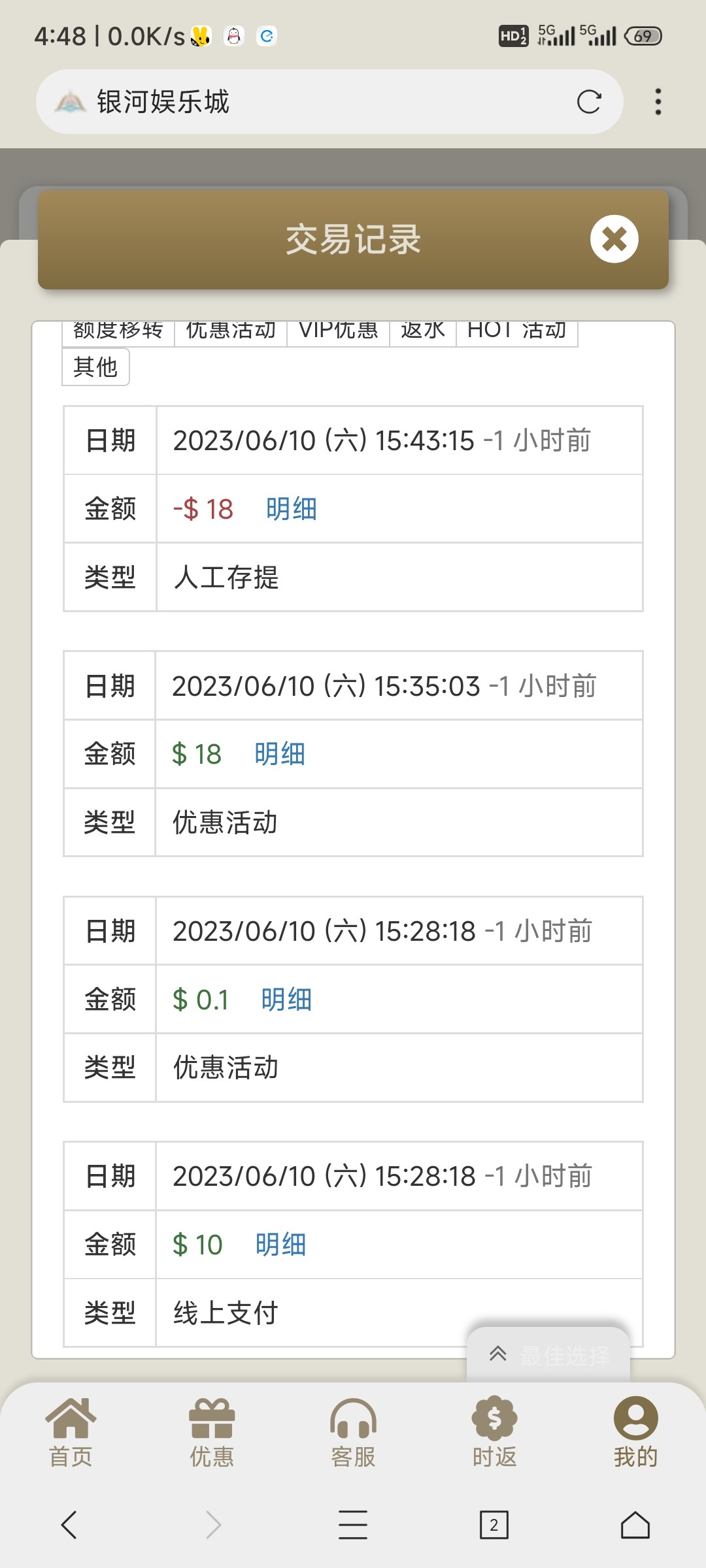706x1568 pixels.
Task: Open the 我的 profile icon
Action: click(x=635, y=1424)
